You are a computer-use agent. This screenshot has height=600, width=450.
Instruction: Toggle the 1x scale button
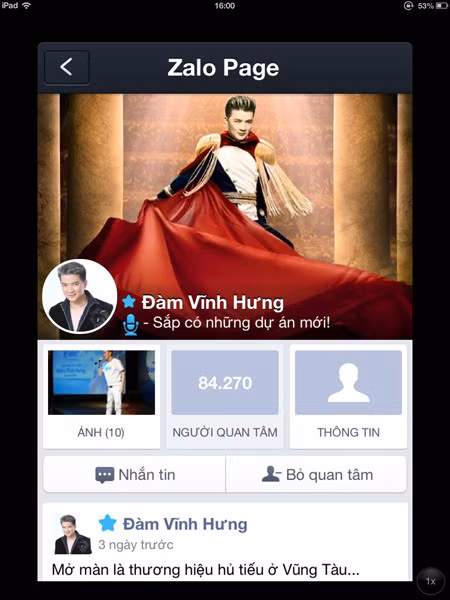point(431,581)
